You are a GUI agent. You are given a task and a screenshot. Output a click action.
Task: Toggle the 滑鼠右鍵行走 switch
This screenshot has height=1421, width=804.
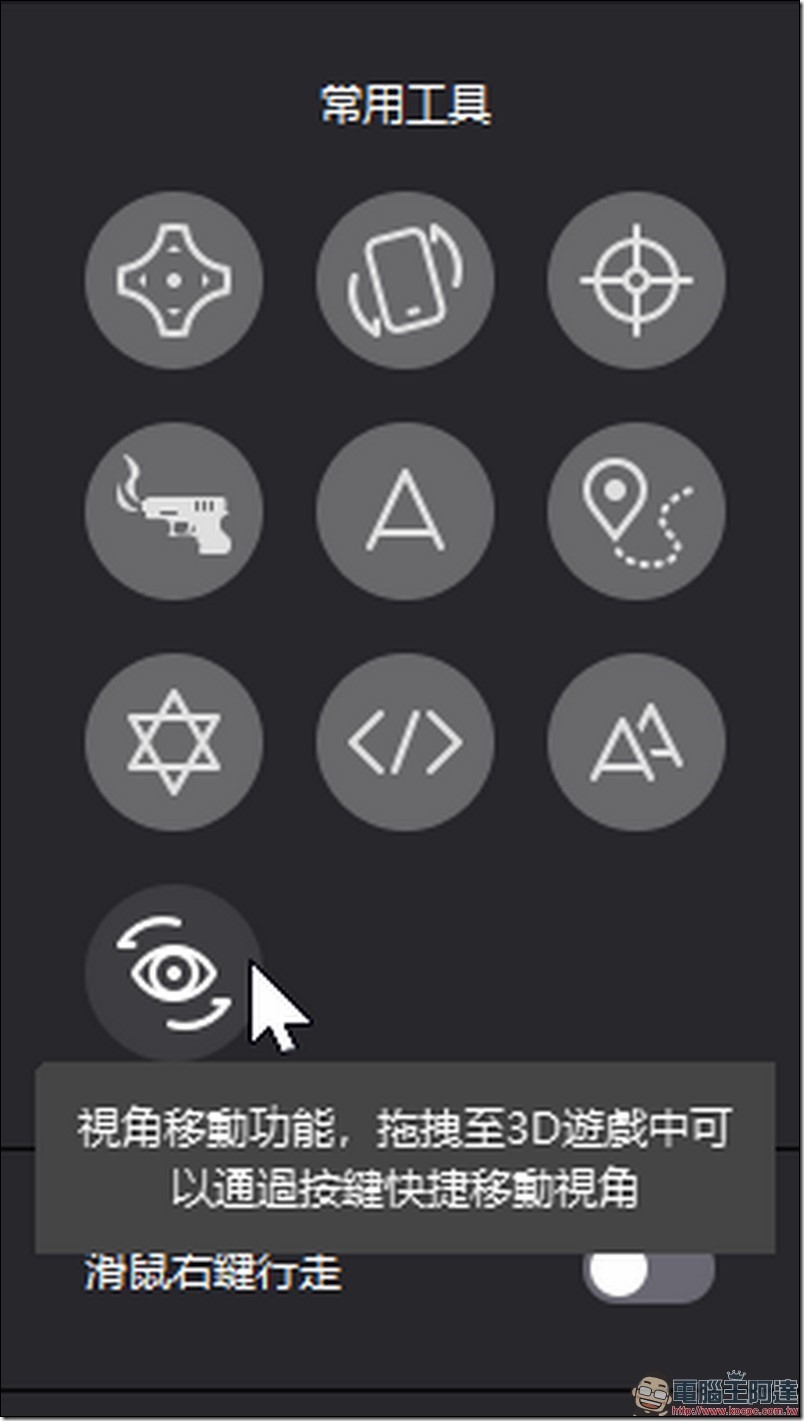[649, 1273]
